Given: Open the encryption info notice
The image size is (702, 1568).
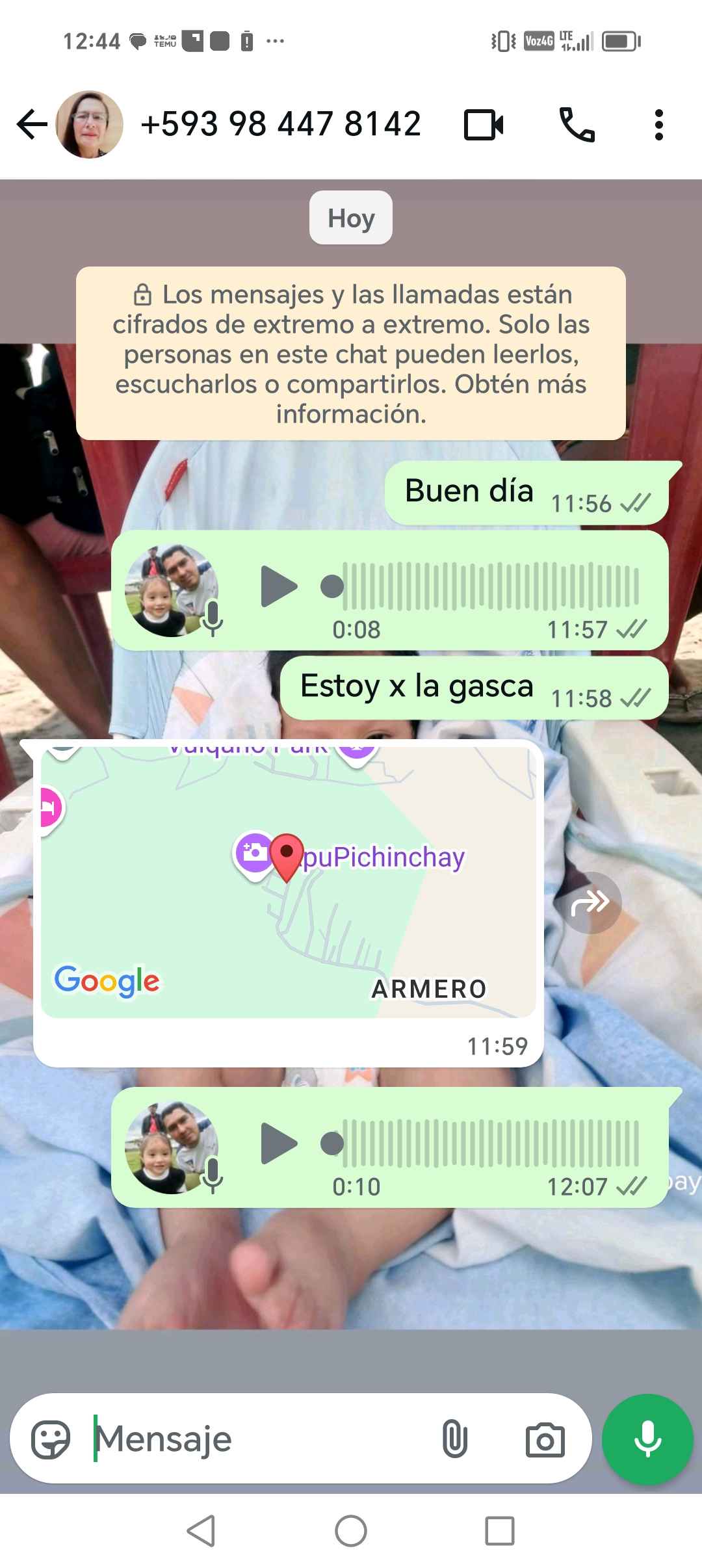Looking at the screenshot, I should [x=351, y=354].
